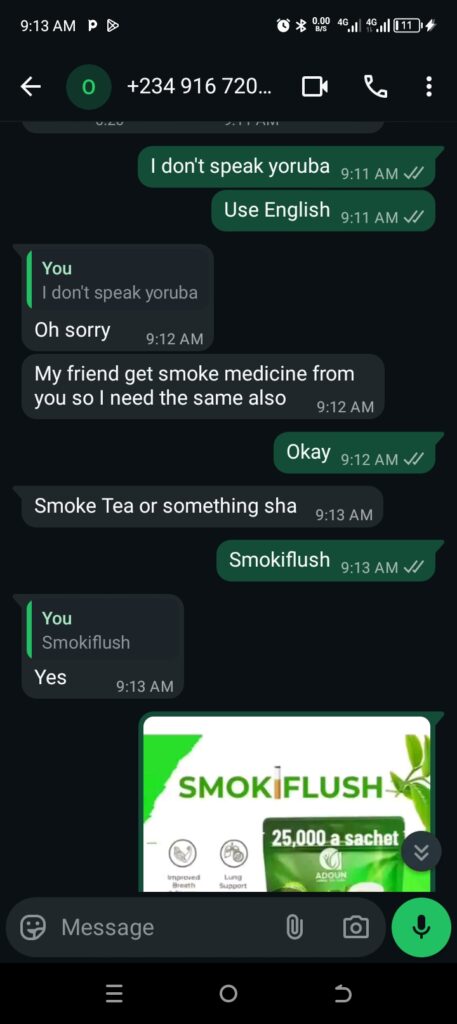The height and width of the screenshot is (1024, 457).
Task: Start a video call
Action: pos(315,86)
